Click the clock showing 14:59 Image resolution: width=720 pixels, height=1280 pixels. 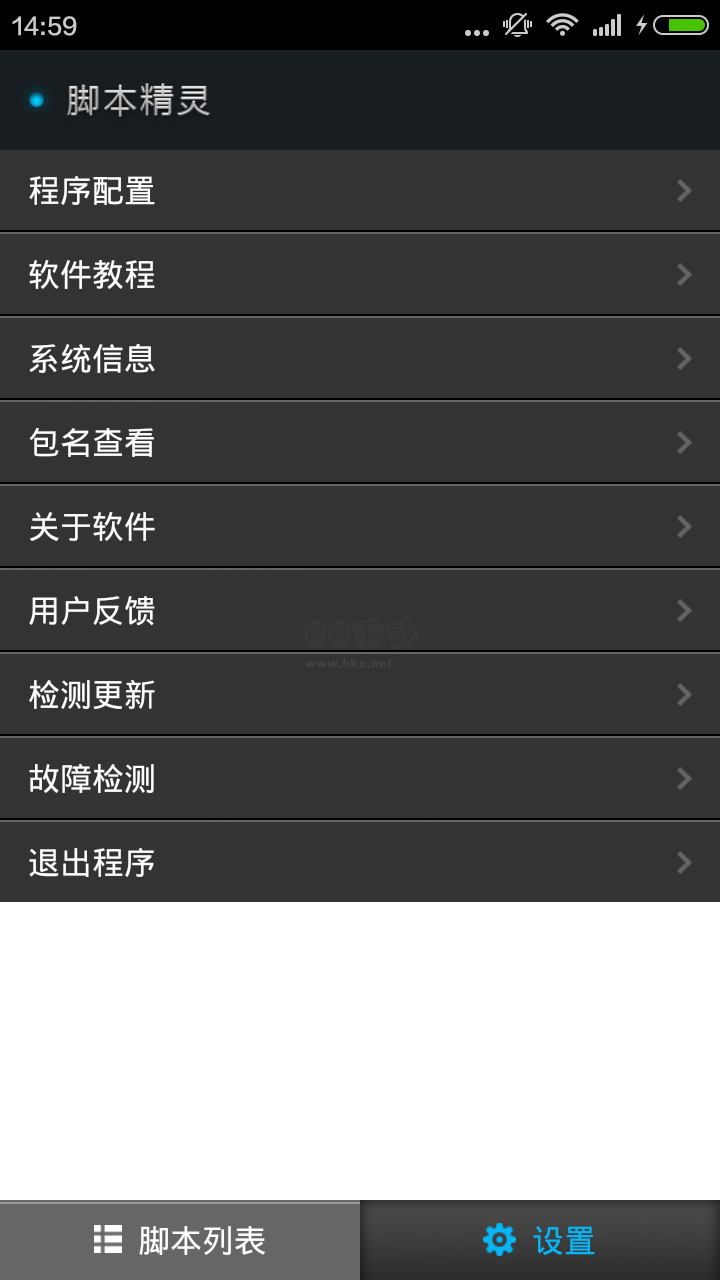[x=44, y=26]
